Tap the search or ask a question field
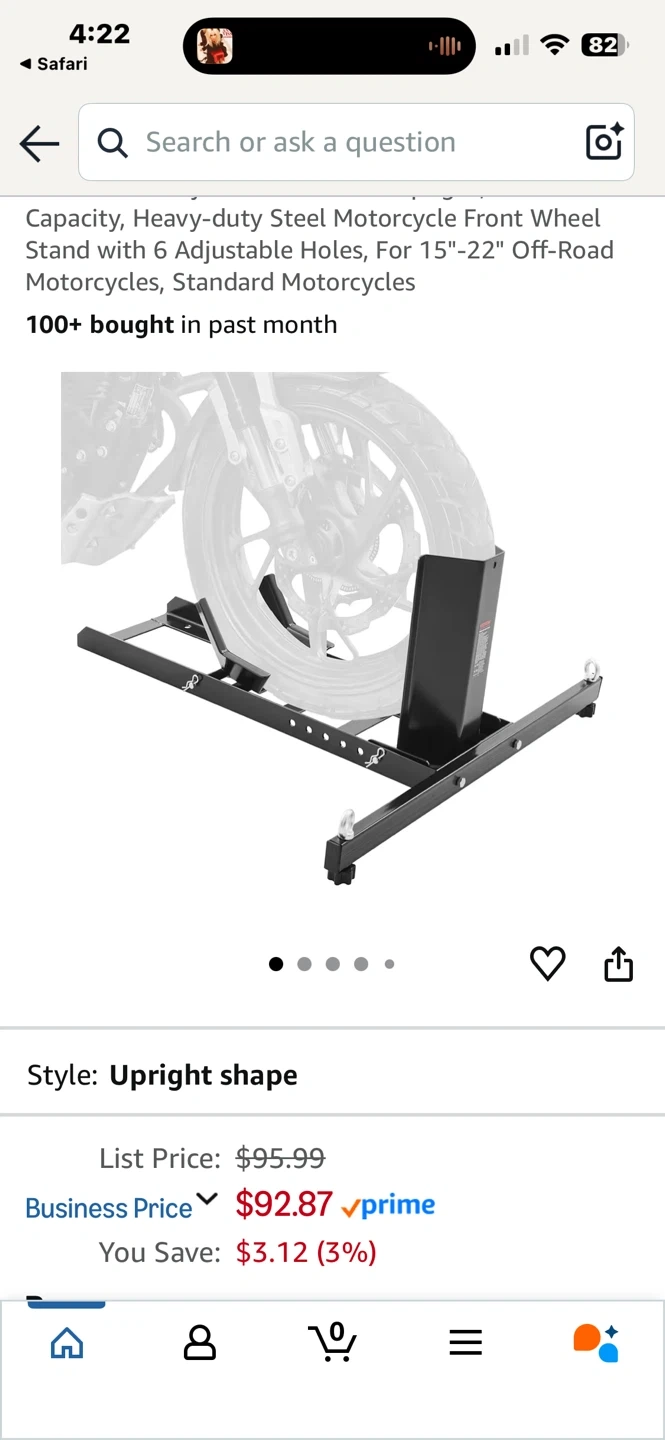Image resolution: width=665 pixels, height=1440 pixels. click(340, 143)
